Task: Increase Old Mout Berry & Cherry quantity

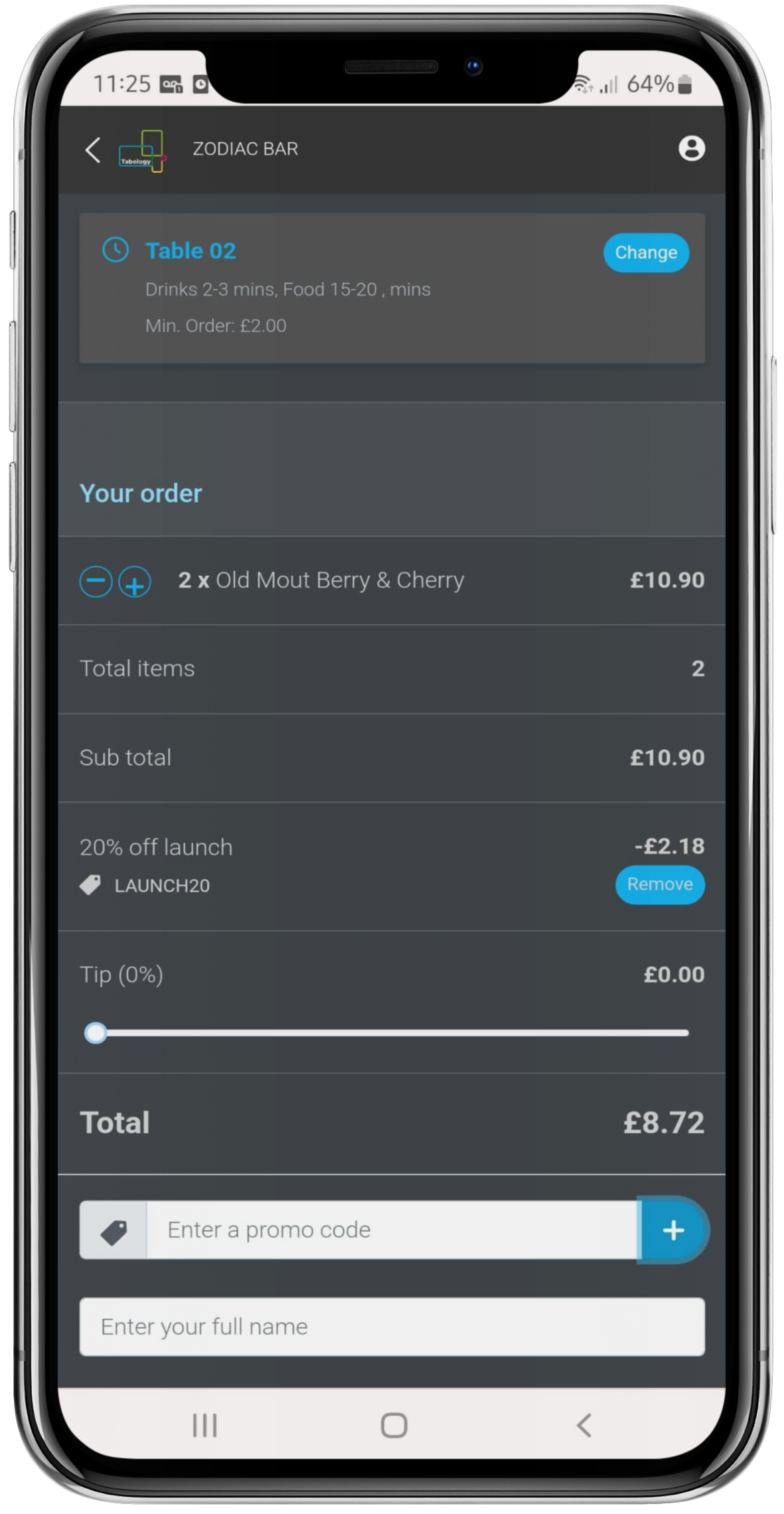Action: point(135,583)
